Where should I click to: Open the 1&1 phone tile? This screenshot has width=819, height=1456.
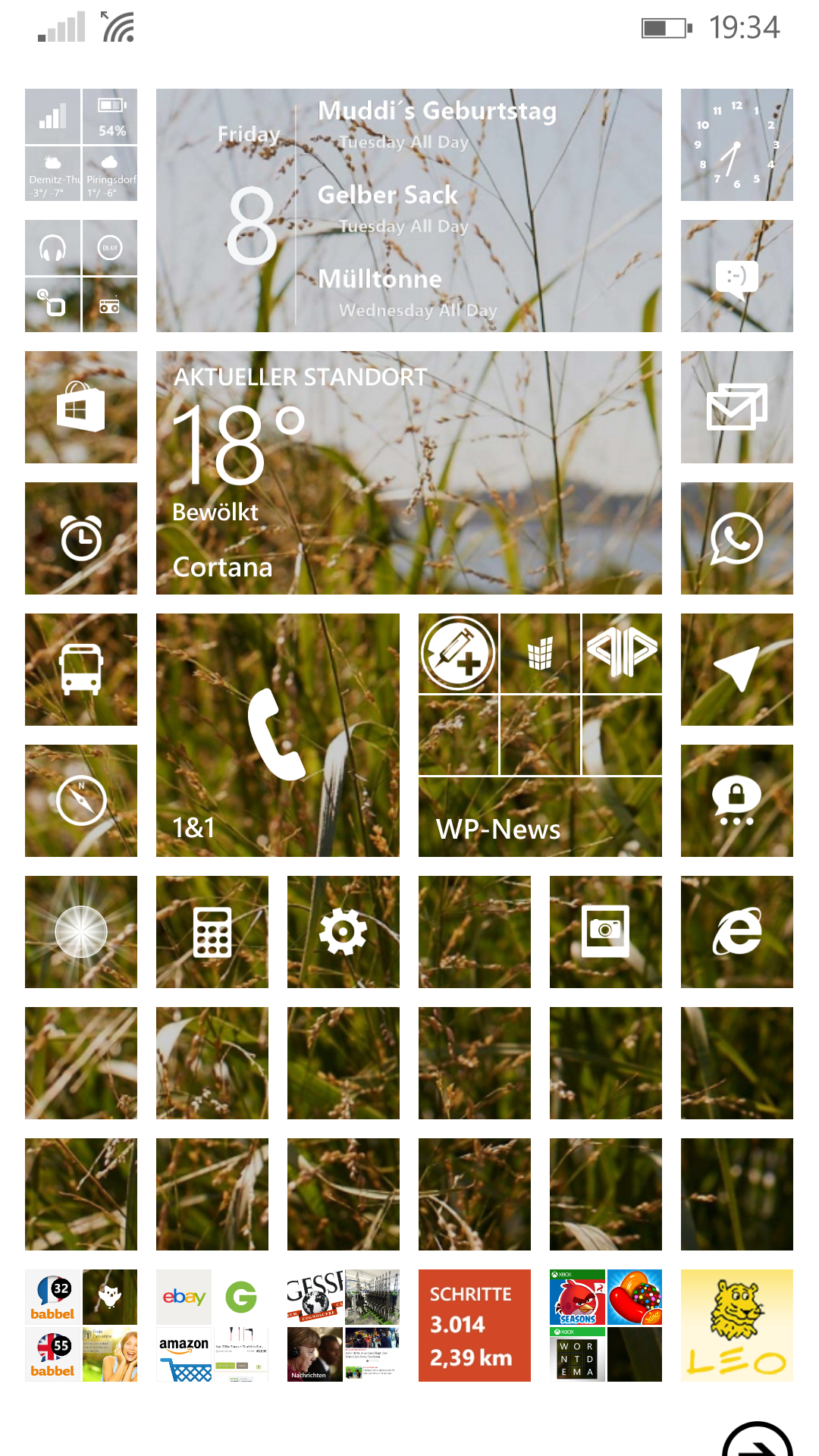coord(278,735)
